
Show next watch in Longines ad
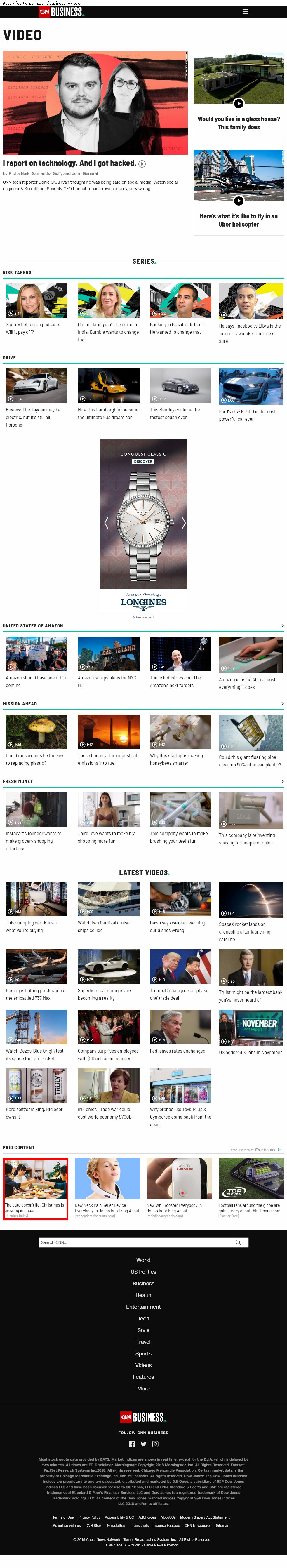pyautogui.click(x=183, y=522)
